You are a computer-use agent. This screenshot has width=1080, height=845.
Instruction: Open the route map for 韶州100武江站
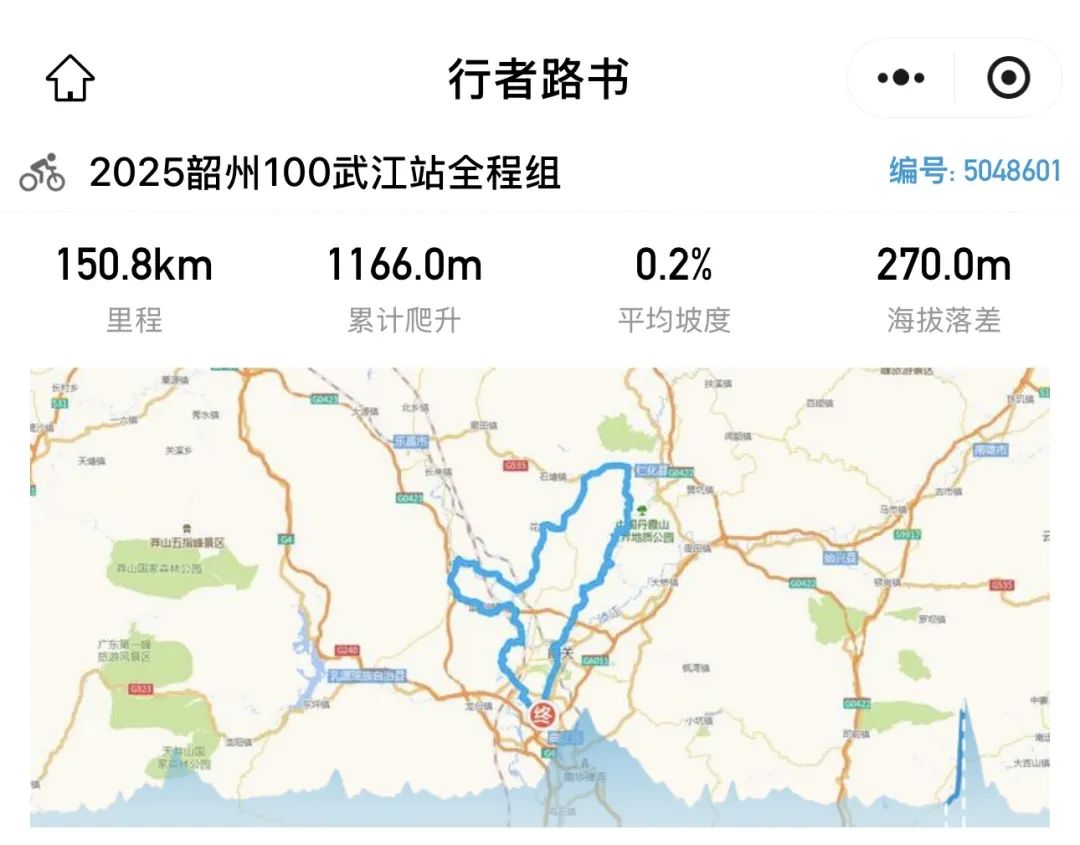click(540, 596)
